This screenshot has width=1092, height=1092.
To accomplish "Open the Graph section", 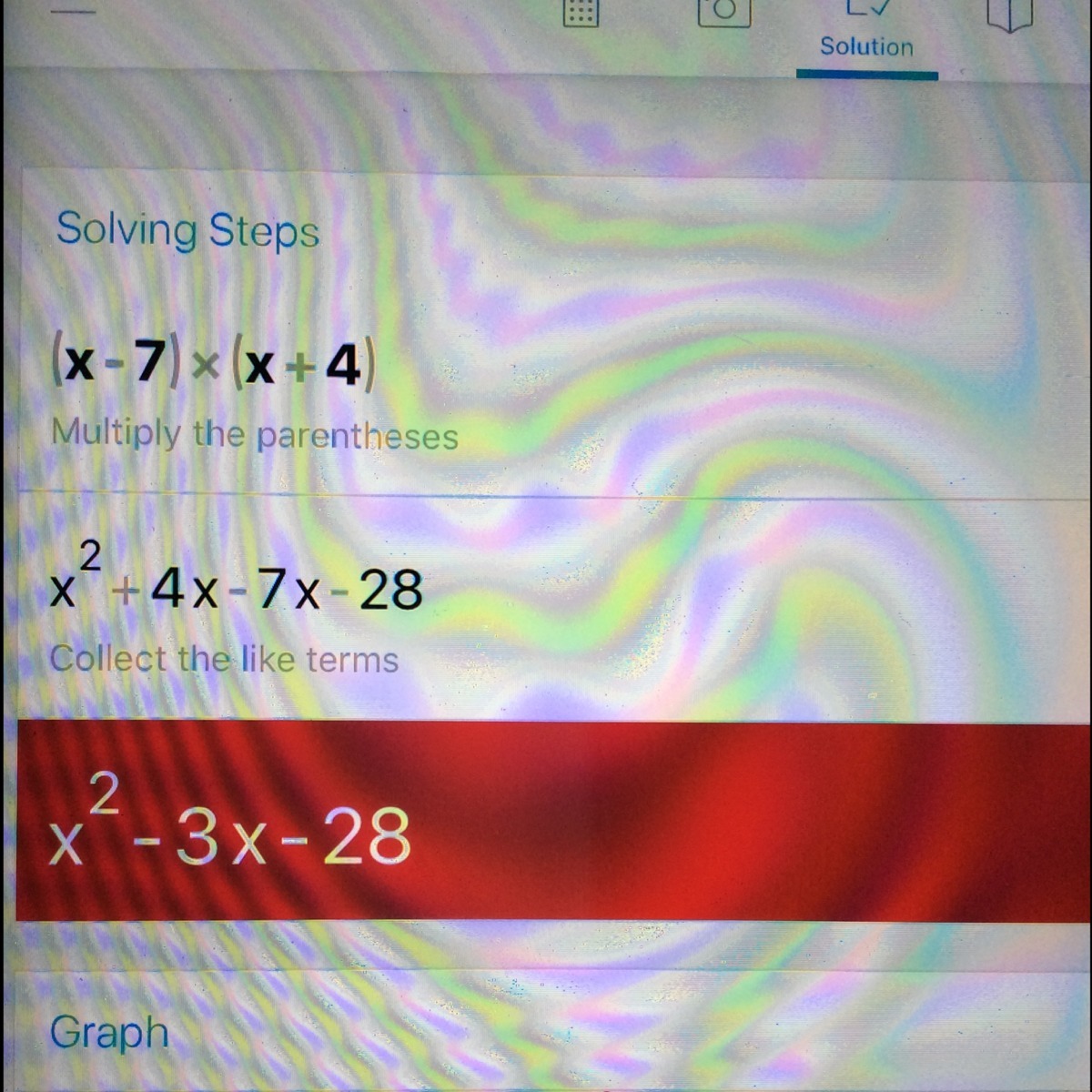I will click(x=109, y=1032).
